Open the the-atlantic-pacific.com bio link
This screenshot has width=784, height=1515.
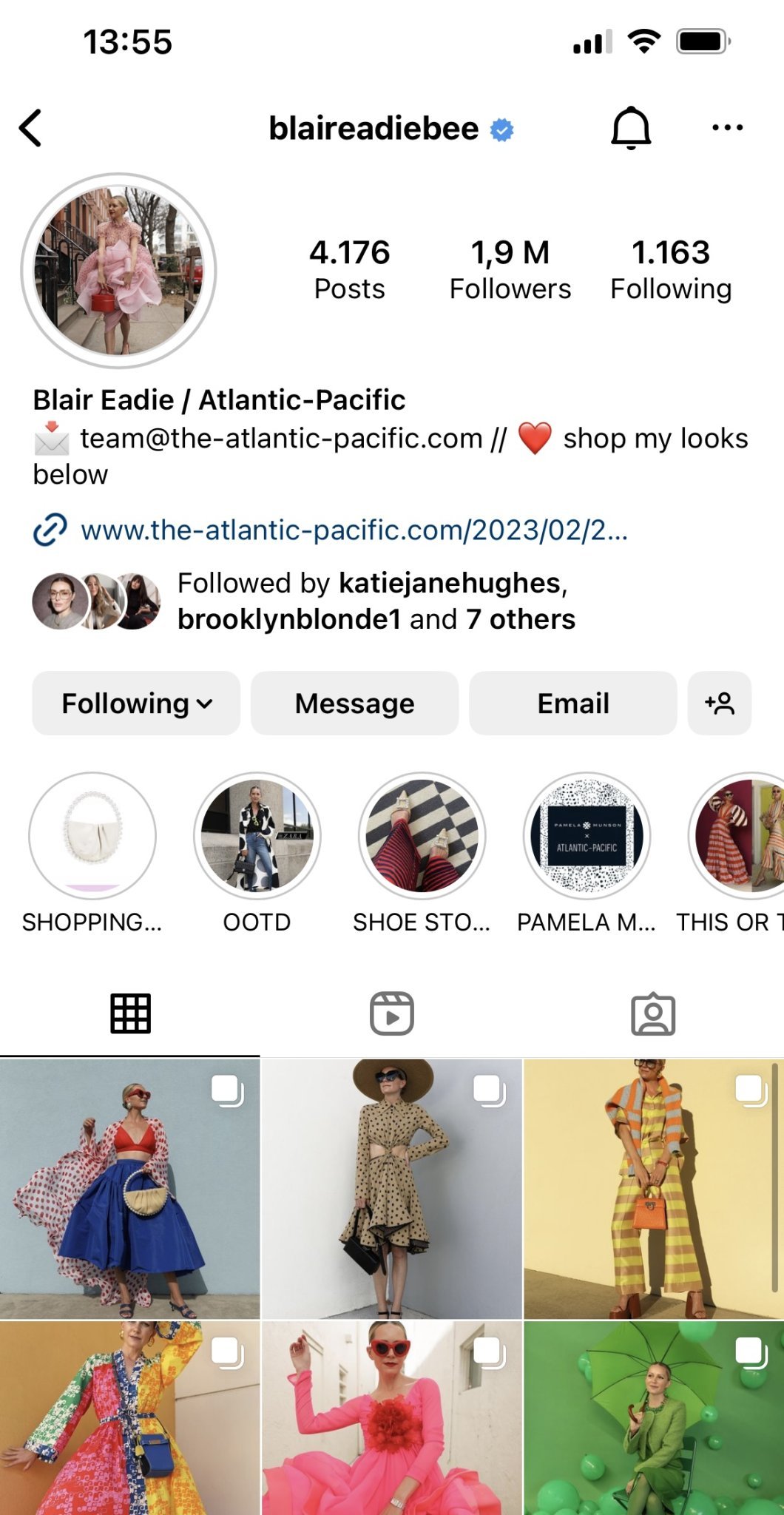(354, 530)
